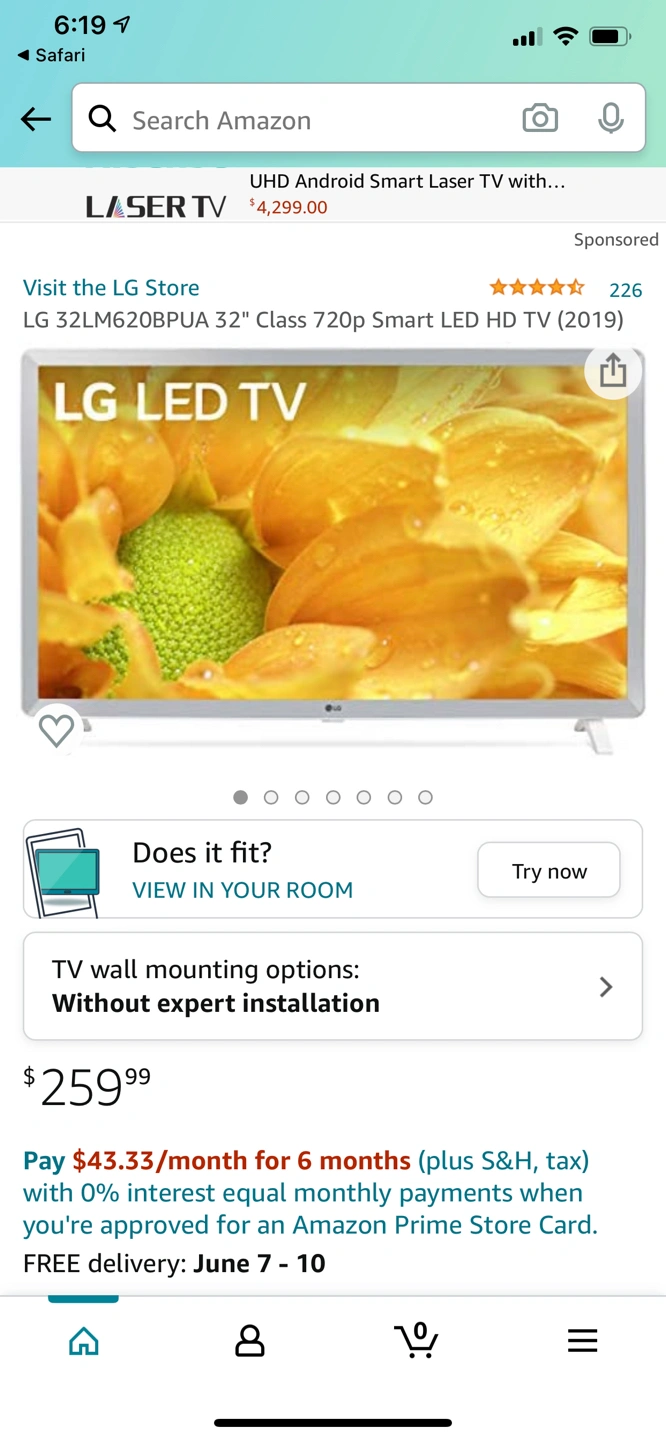666x1440 pixels.
Task: Return to Safari via status bar
Action: pyautogui.click(x=52, y=56)
